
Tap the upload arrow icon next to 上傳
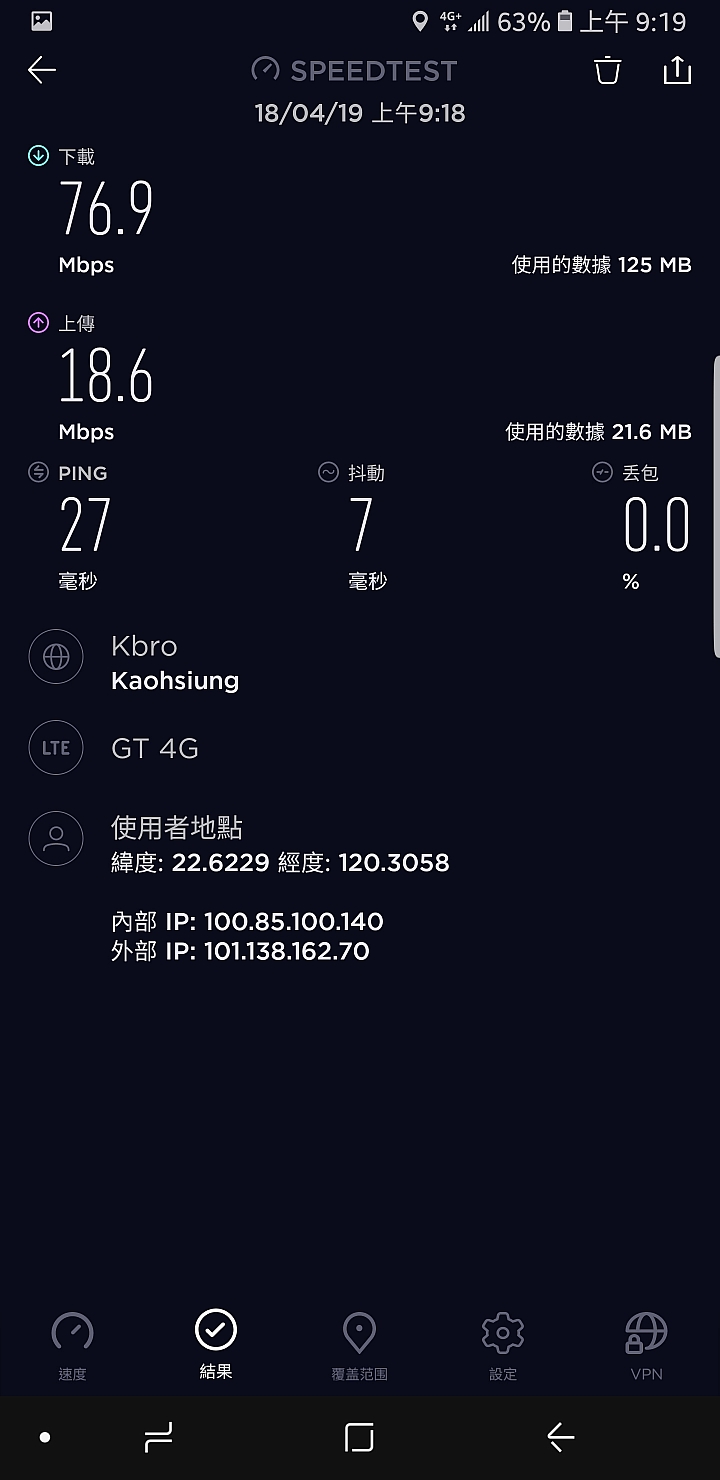click(38, 322)
